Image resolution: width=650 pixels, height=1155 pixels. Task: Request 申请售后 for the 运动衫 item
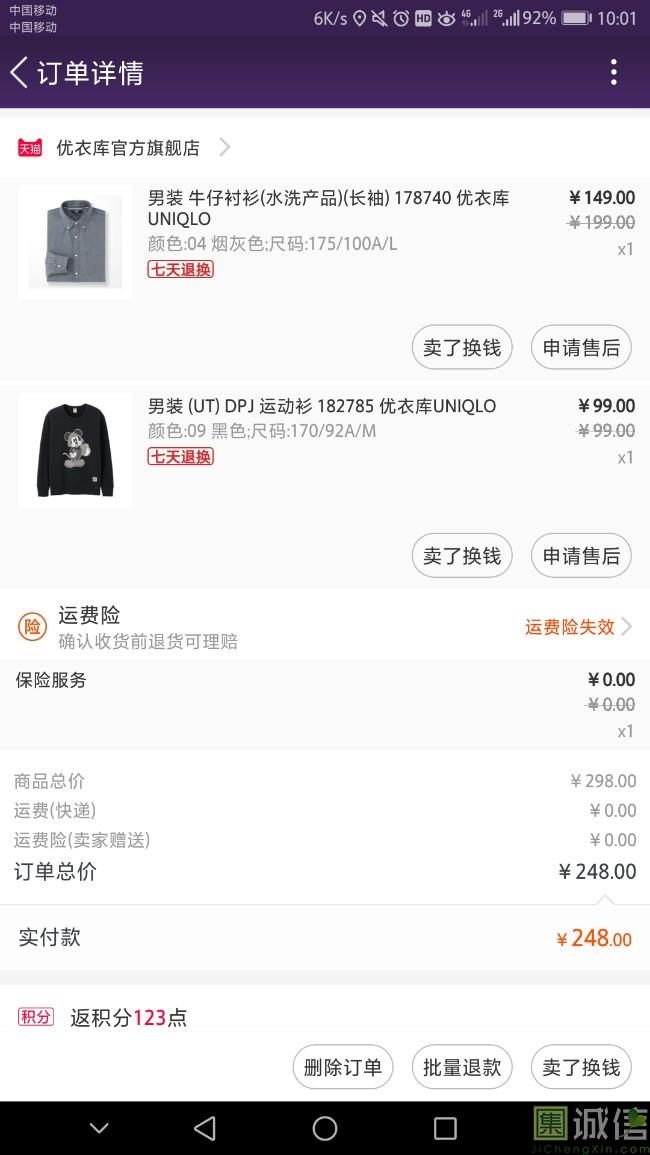pyautogui.click(x=581, y=556)
